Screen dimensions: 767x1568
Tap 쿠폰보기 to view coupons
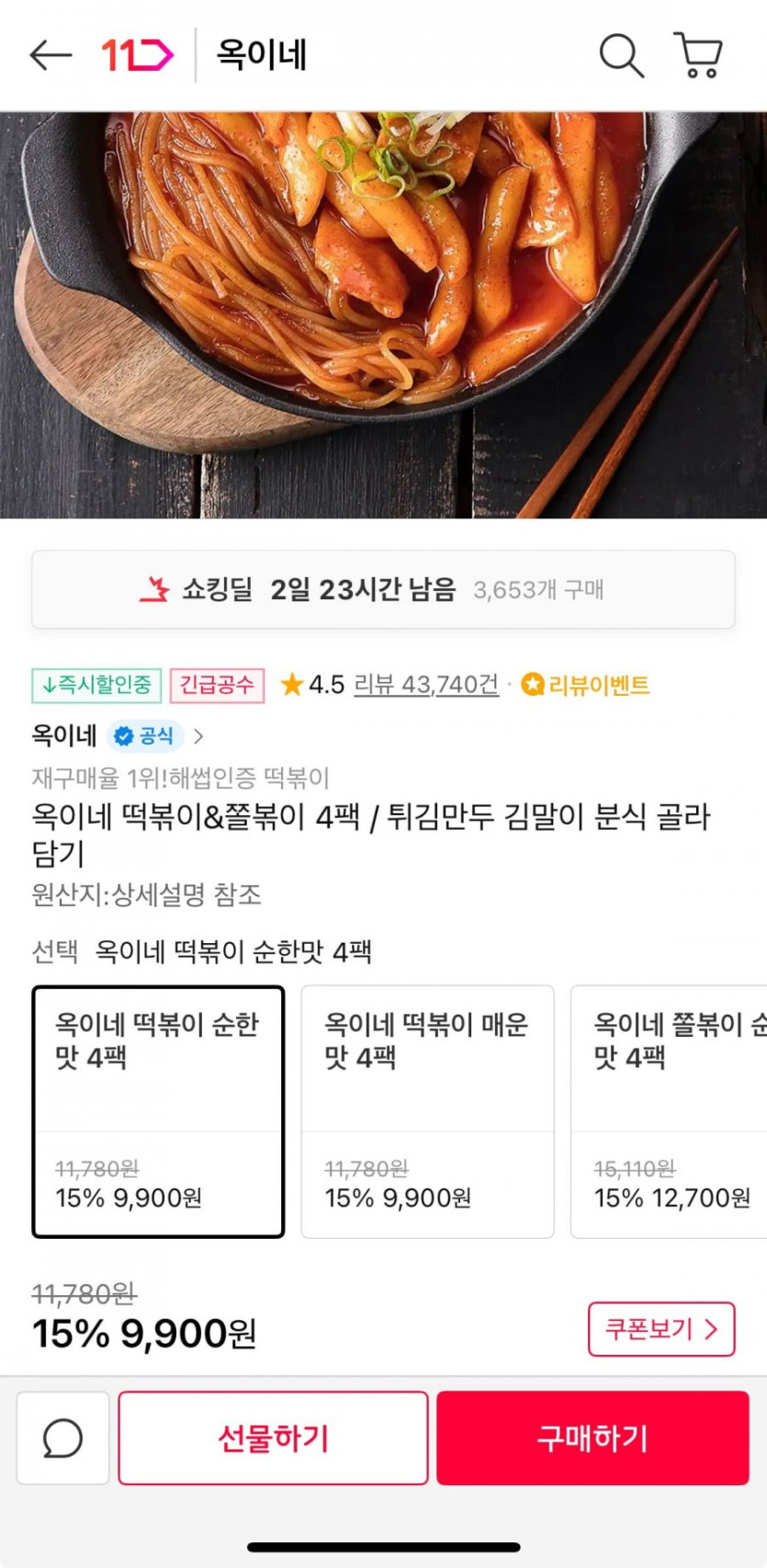click(x=661, y=1329)
